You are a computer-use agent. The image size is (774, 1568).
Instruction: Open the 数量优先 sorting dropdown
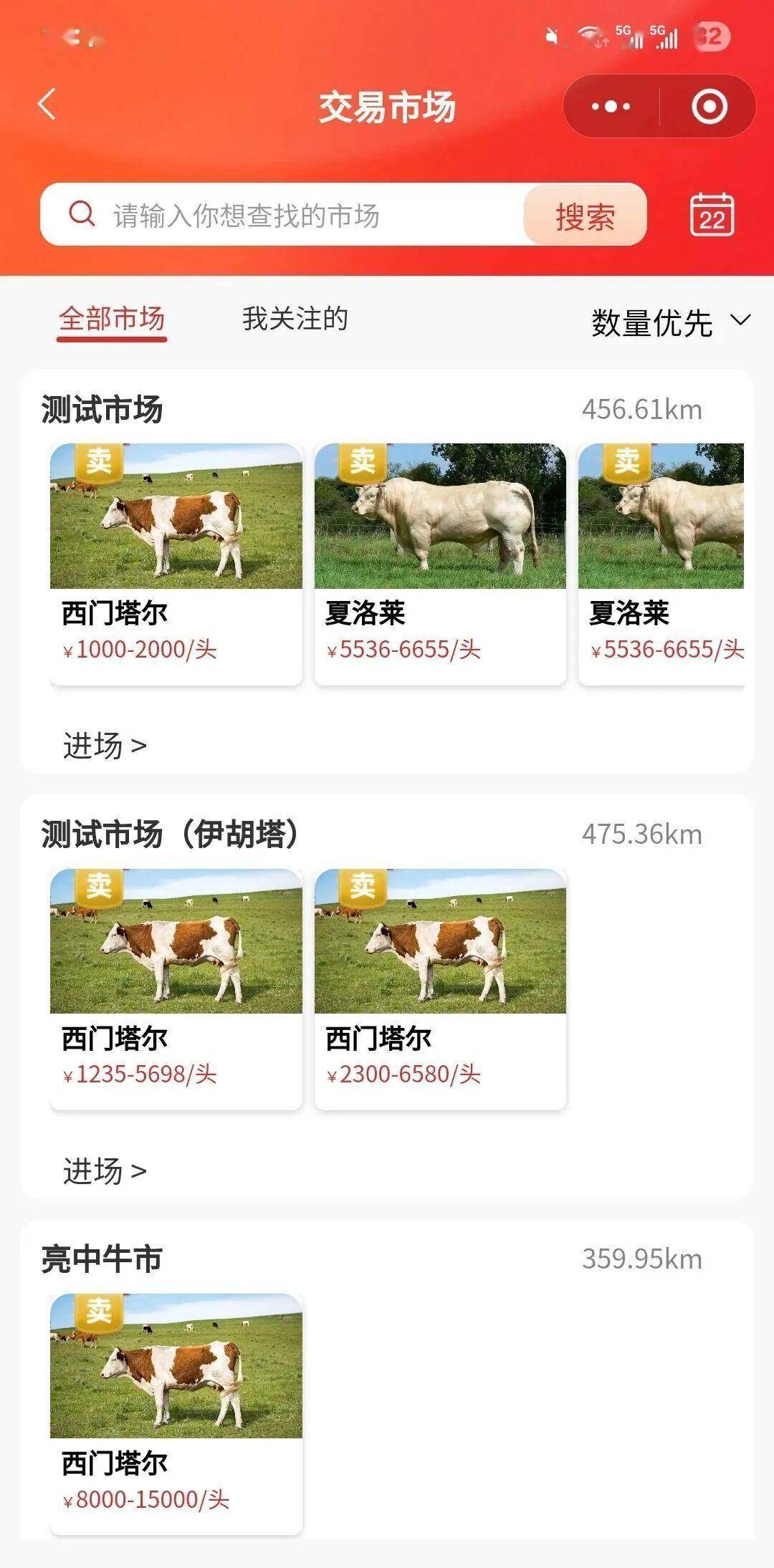coord(650,322)
